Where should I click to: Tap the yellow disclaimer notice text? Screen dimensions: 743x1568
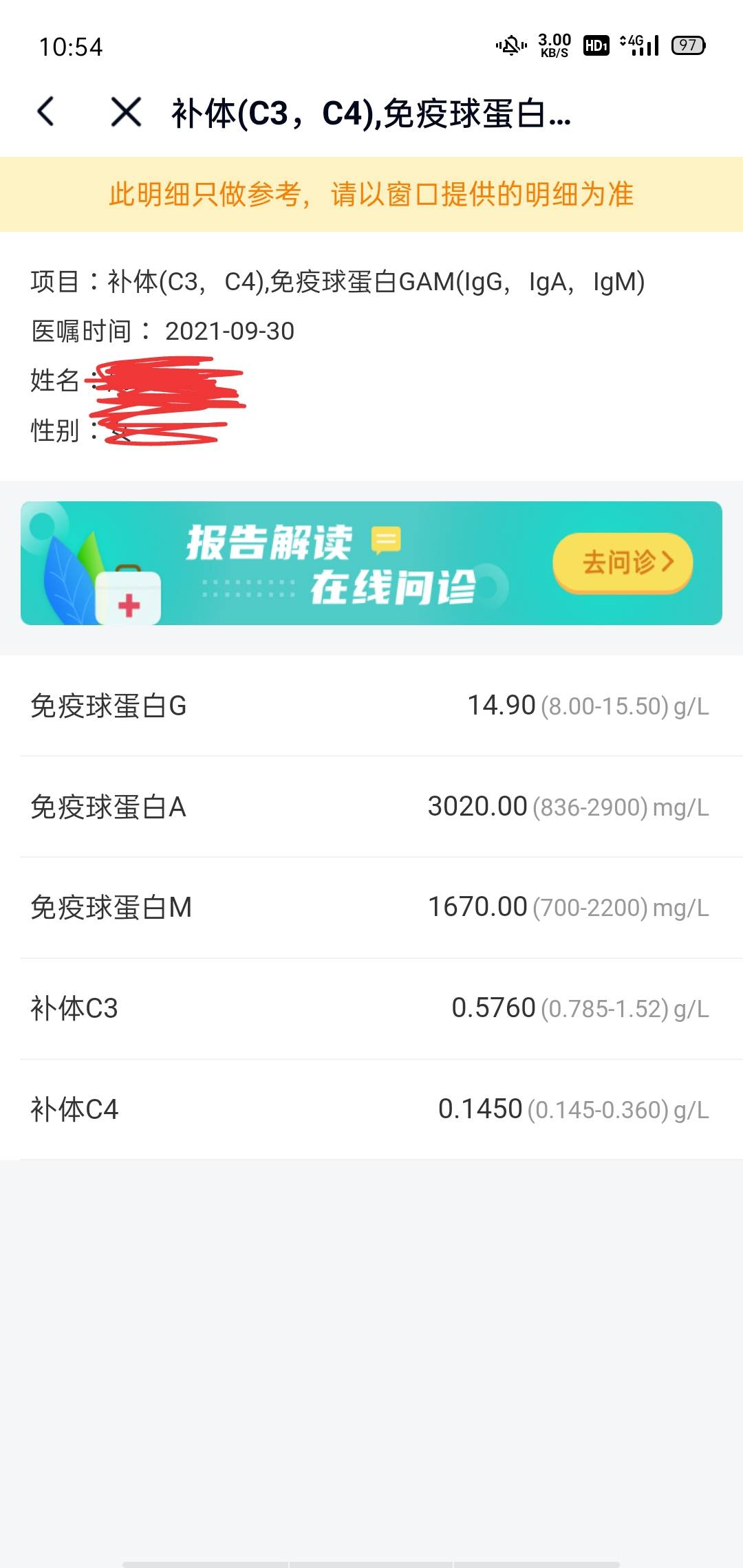pyautogui.click(x=371, y=195)
